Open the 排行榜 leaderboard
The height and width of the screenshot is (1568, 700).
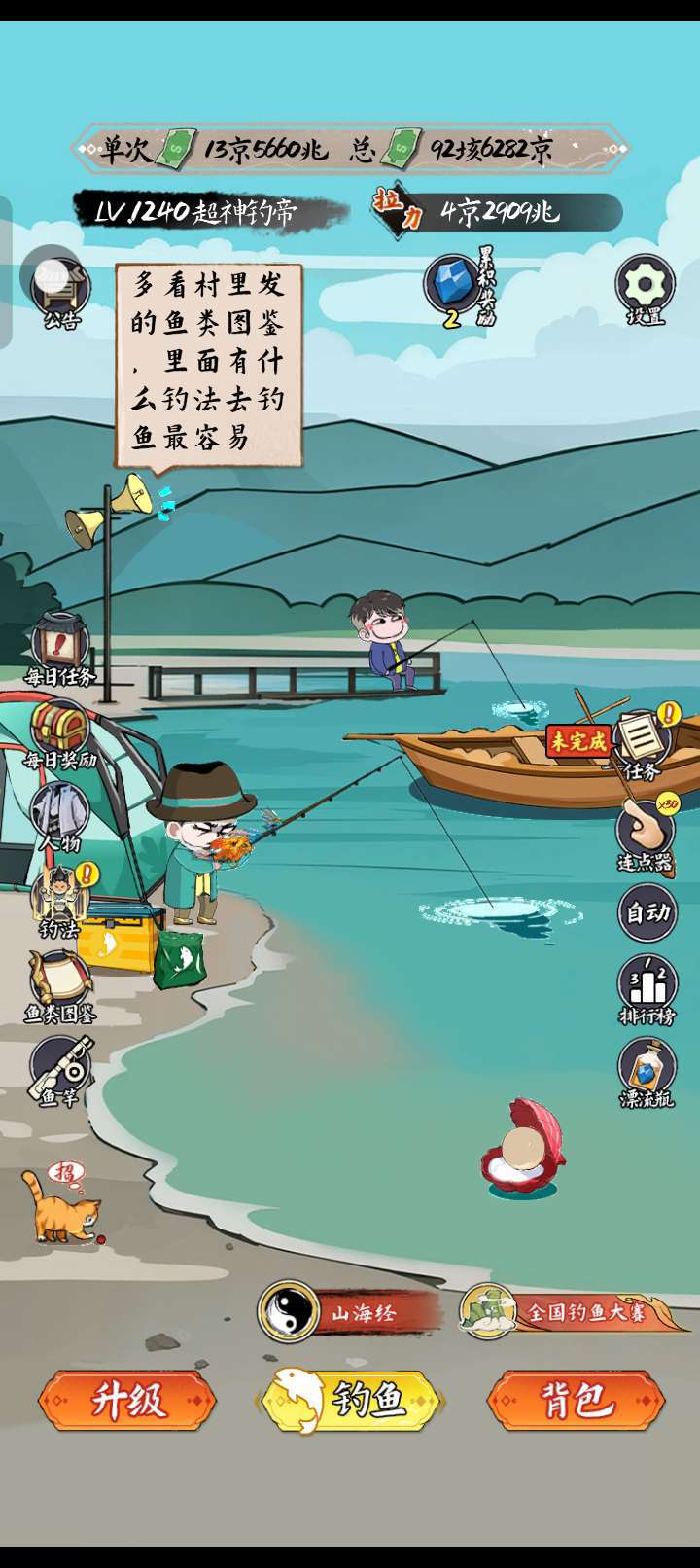click(647, 987)
